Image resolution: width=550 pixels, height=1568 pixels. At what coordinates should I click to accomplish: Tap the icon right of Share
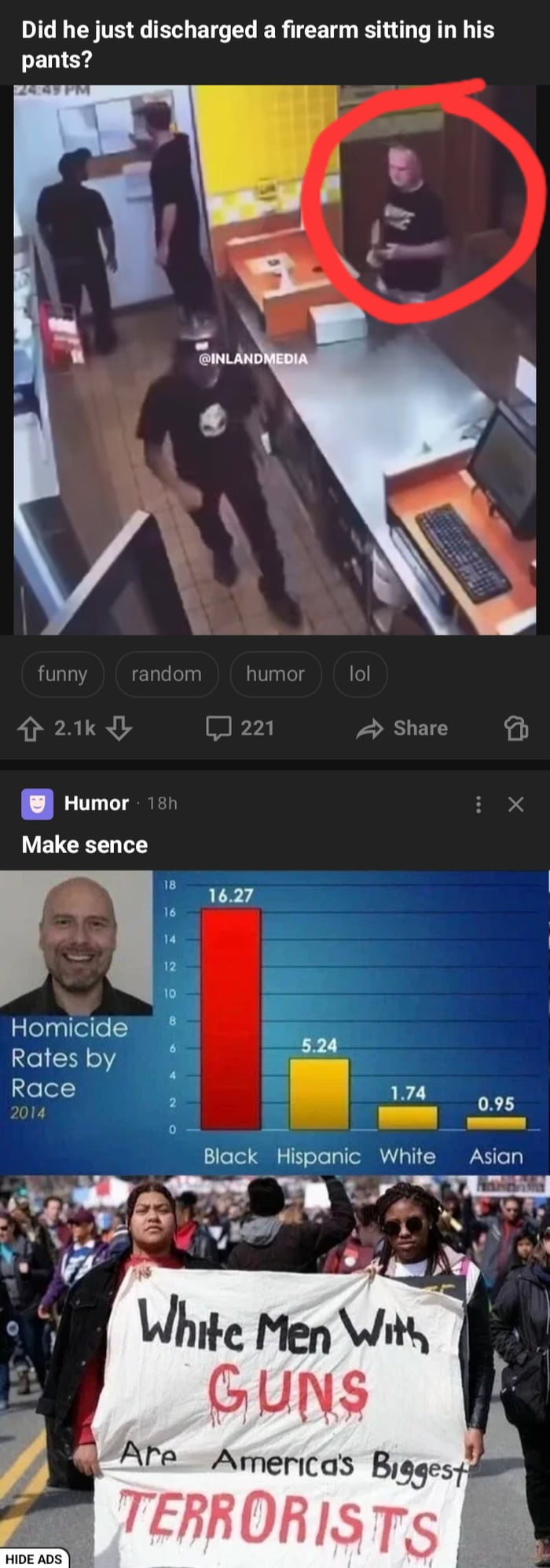[515, 730]
